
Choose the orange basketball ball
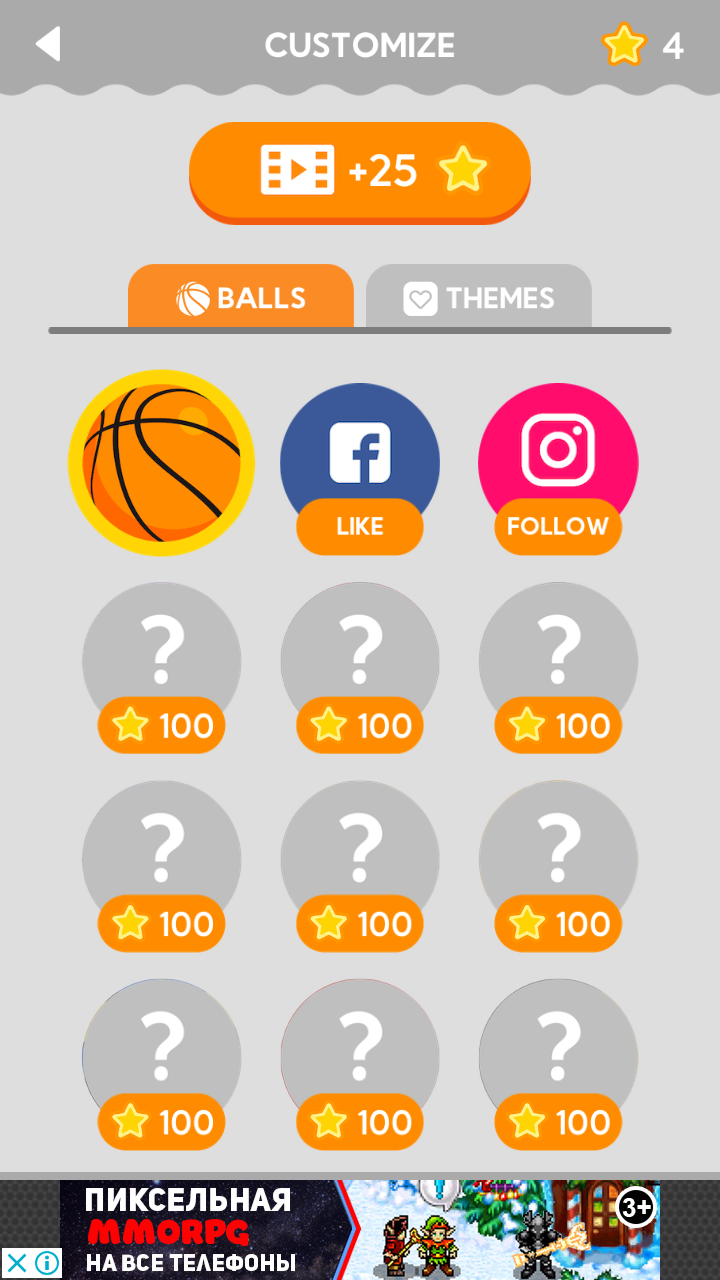point(161,463)
